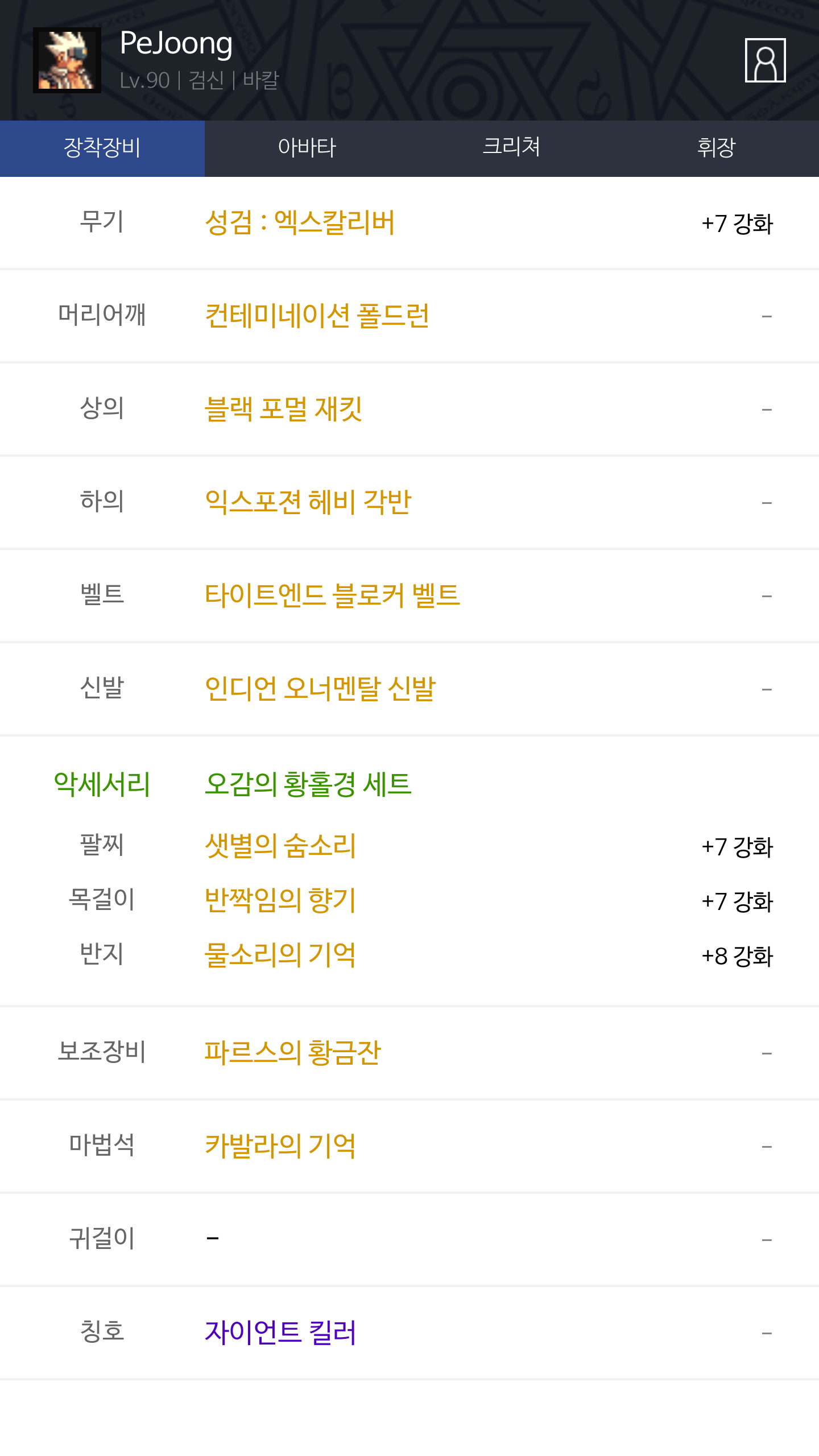Open weapon 성검 : 엑스칼리버

click(x=300, y=222)
